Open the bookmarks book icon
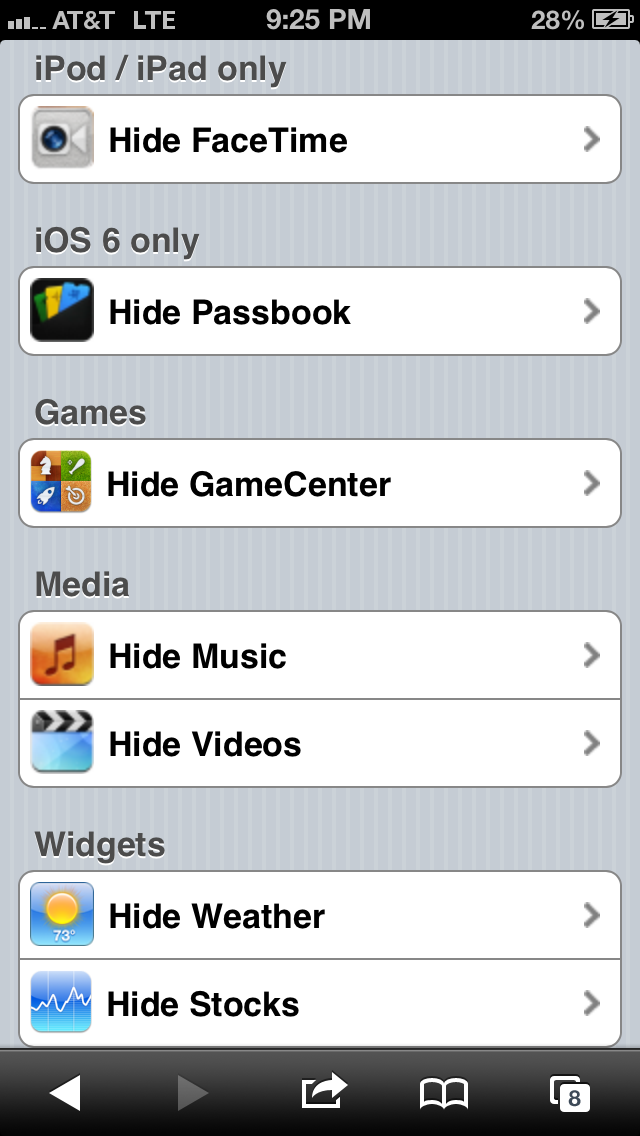 click(x=444, y=1093)
